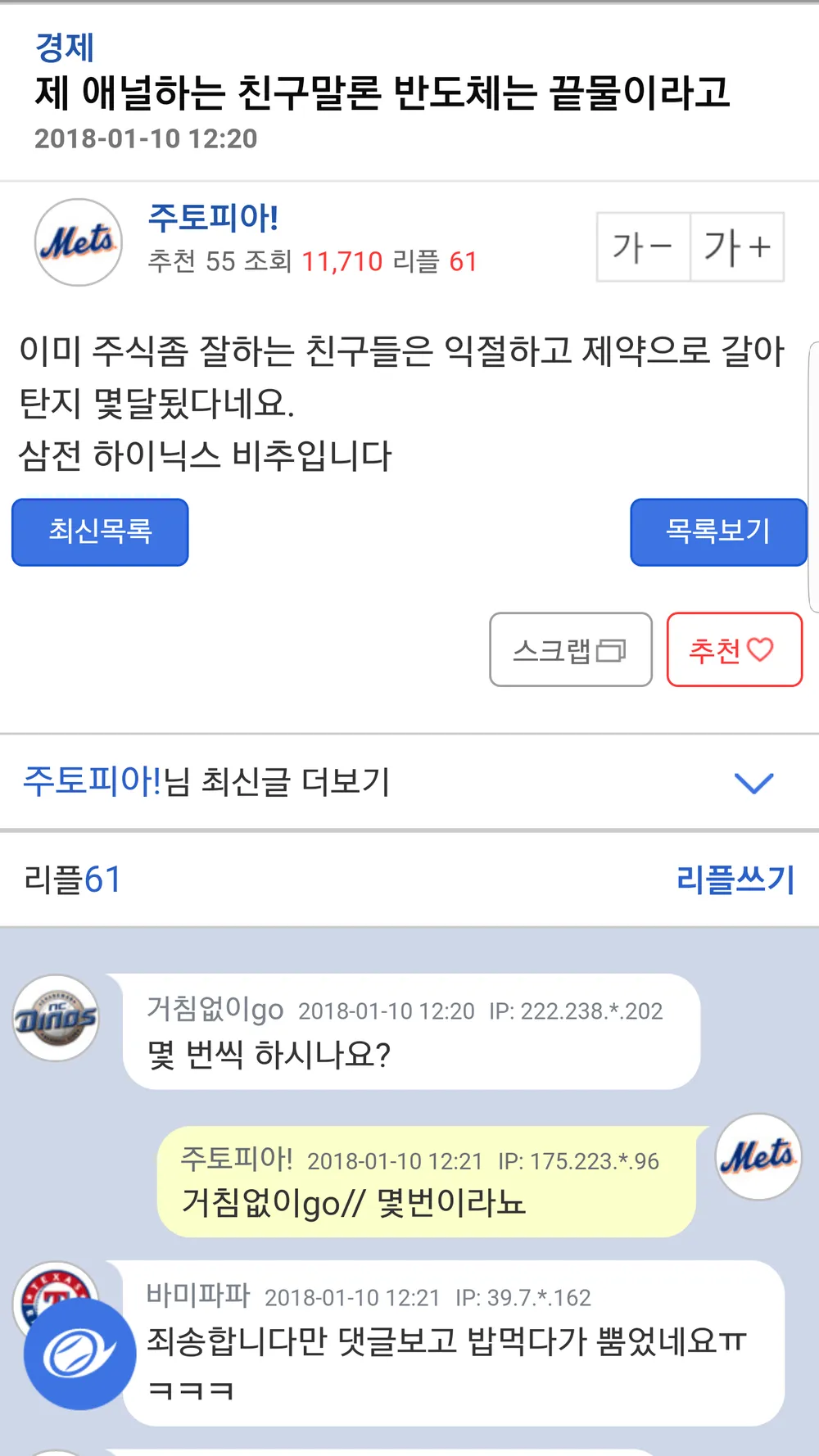Click the heart icon inside the 추천 button
Viewport: 819px width, 1456px height.
click(x=759, y=649)
